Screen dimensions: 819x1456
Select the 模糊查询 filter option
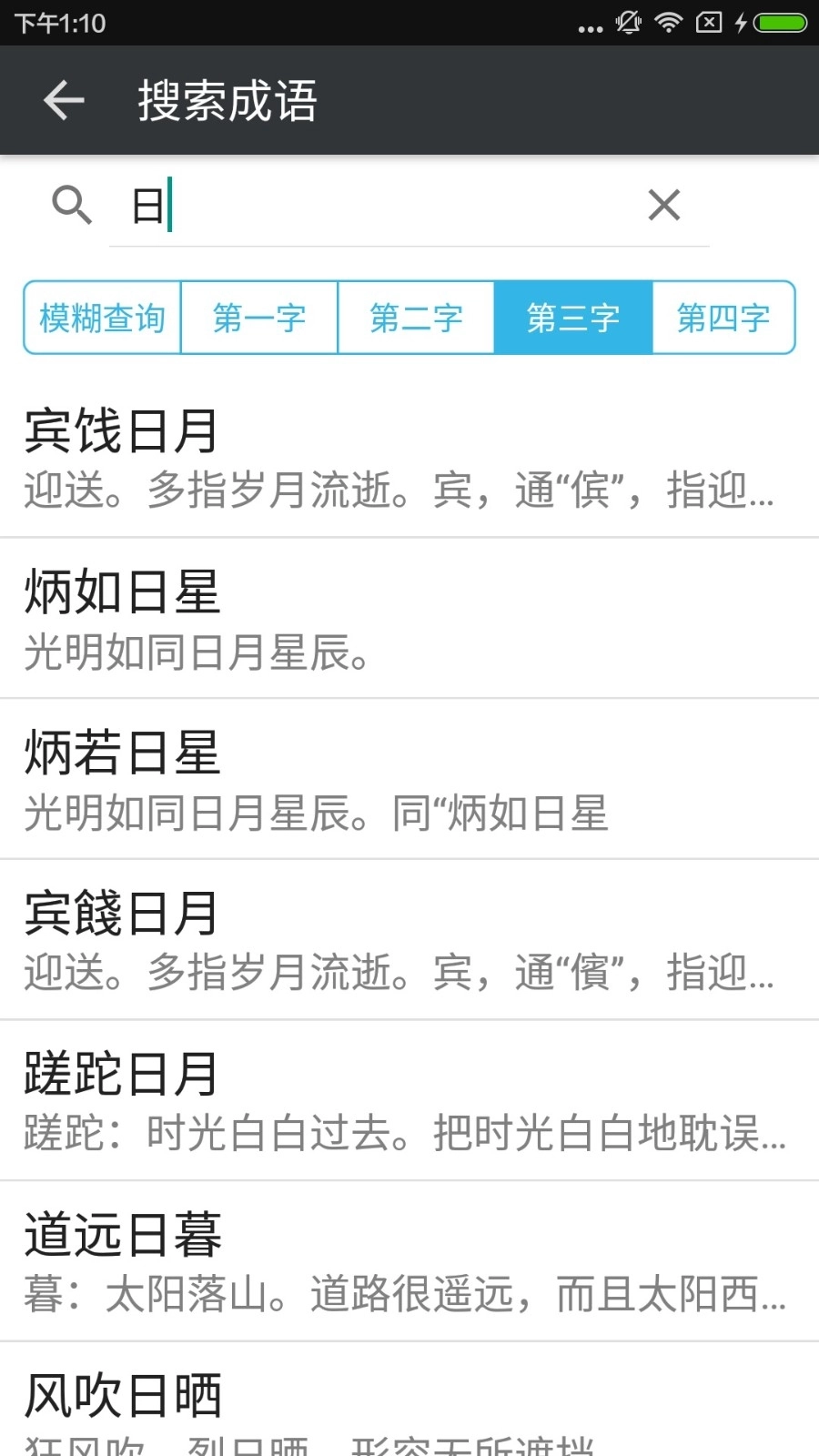click(101, 318)
